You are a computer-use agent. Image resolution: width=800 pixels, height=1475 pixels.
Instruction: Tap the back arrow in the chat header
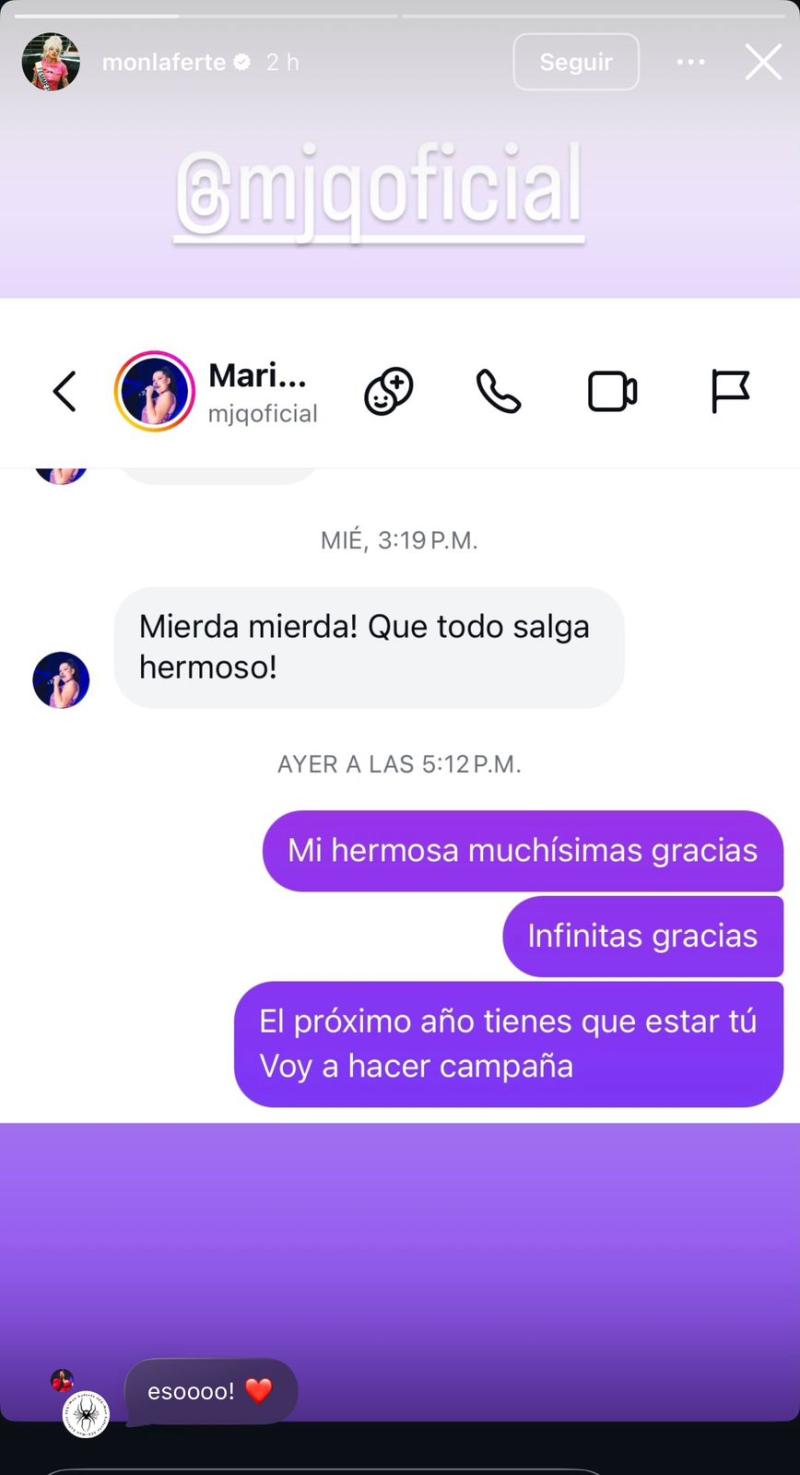64,391
